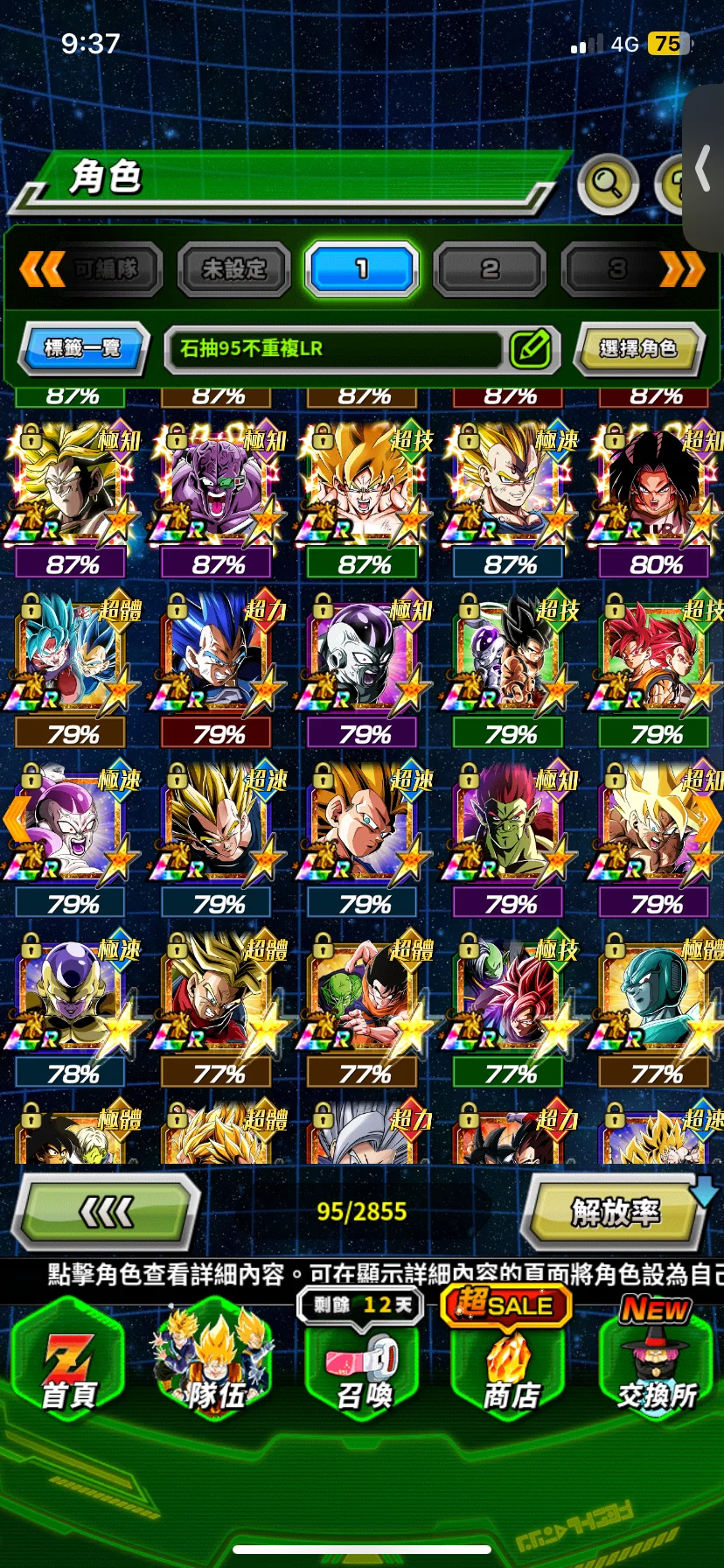Open the 標籤一覽 tag list

tap(82, 348)
